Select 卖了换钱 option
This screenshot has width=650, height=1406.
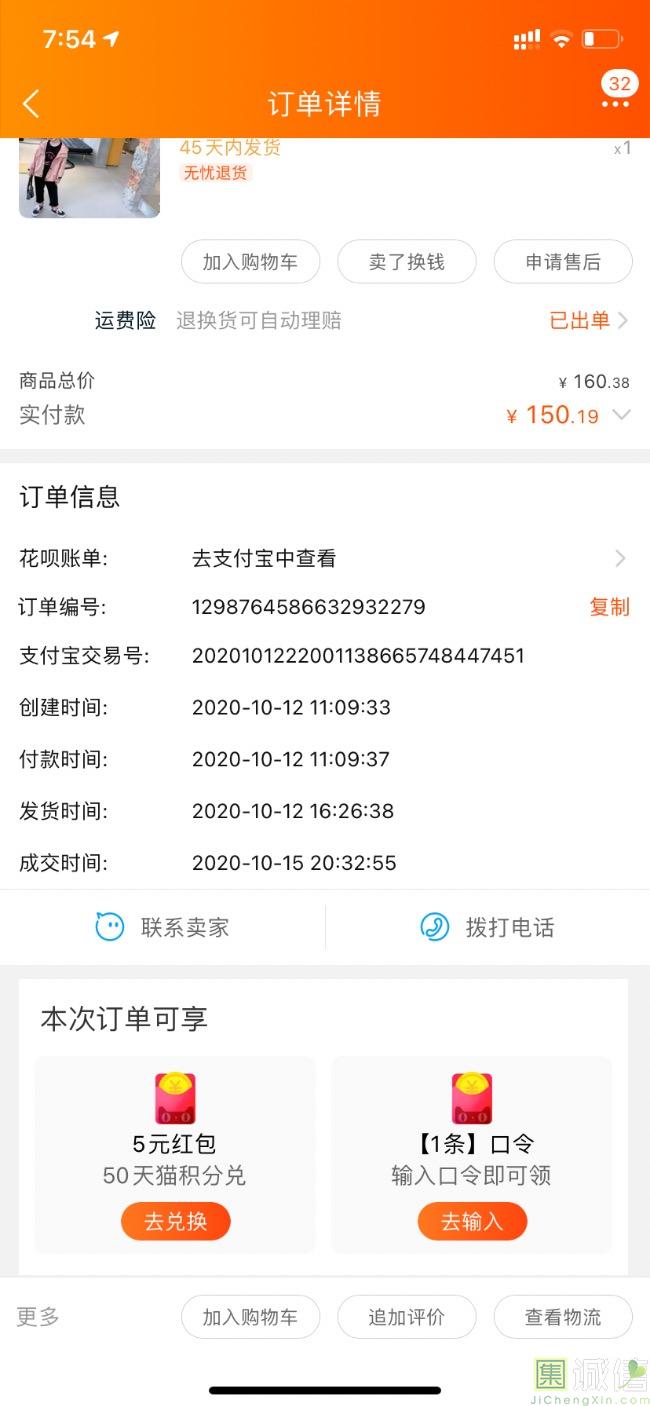(406, 262)
